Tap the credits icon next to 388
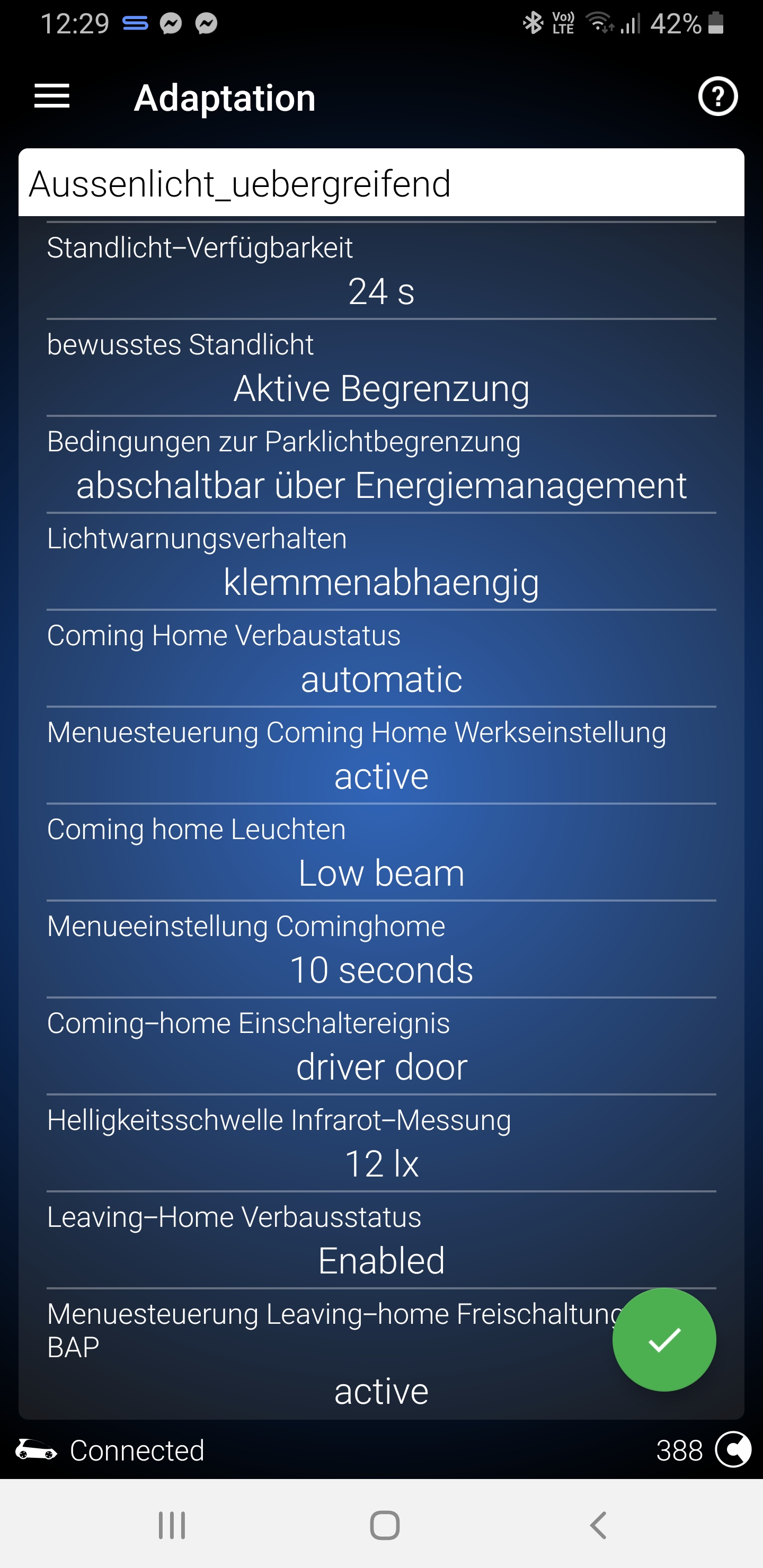Viewport: 763px width, 1568px height. pyautogui.click(x=733, y=1450)
